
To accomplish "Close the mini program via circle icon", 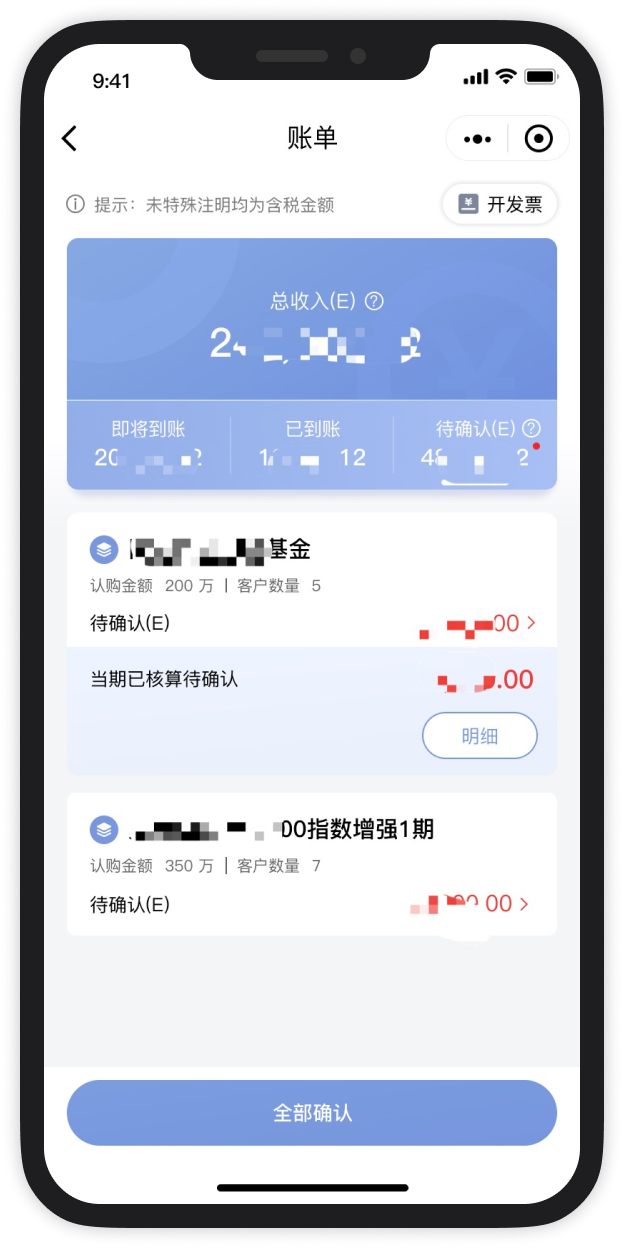I will coord(538,139).
